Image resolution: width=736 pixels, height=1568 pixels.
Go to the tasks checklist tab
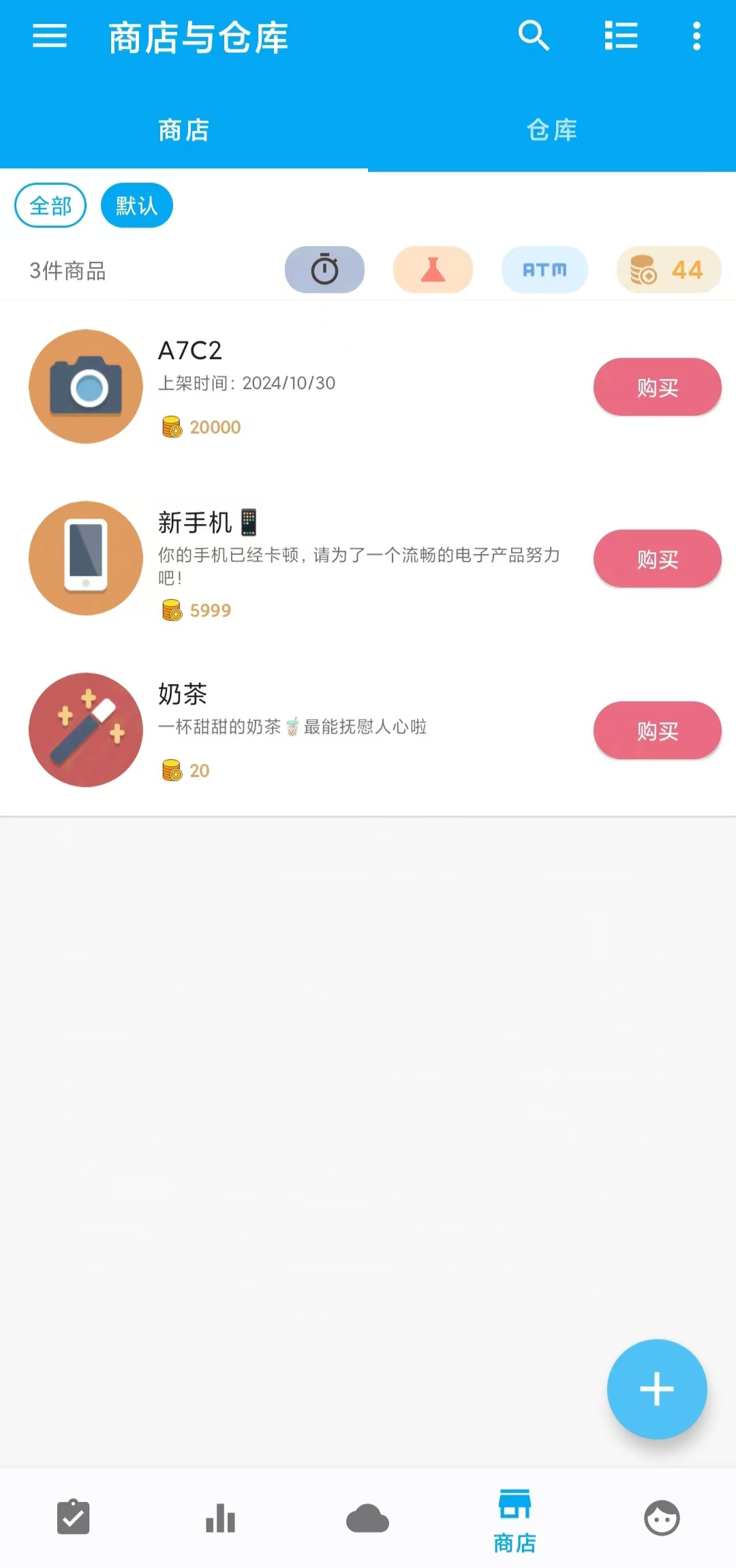click(74, 1518)
